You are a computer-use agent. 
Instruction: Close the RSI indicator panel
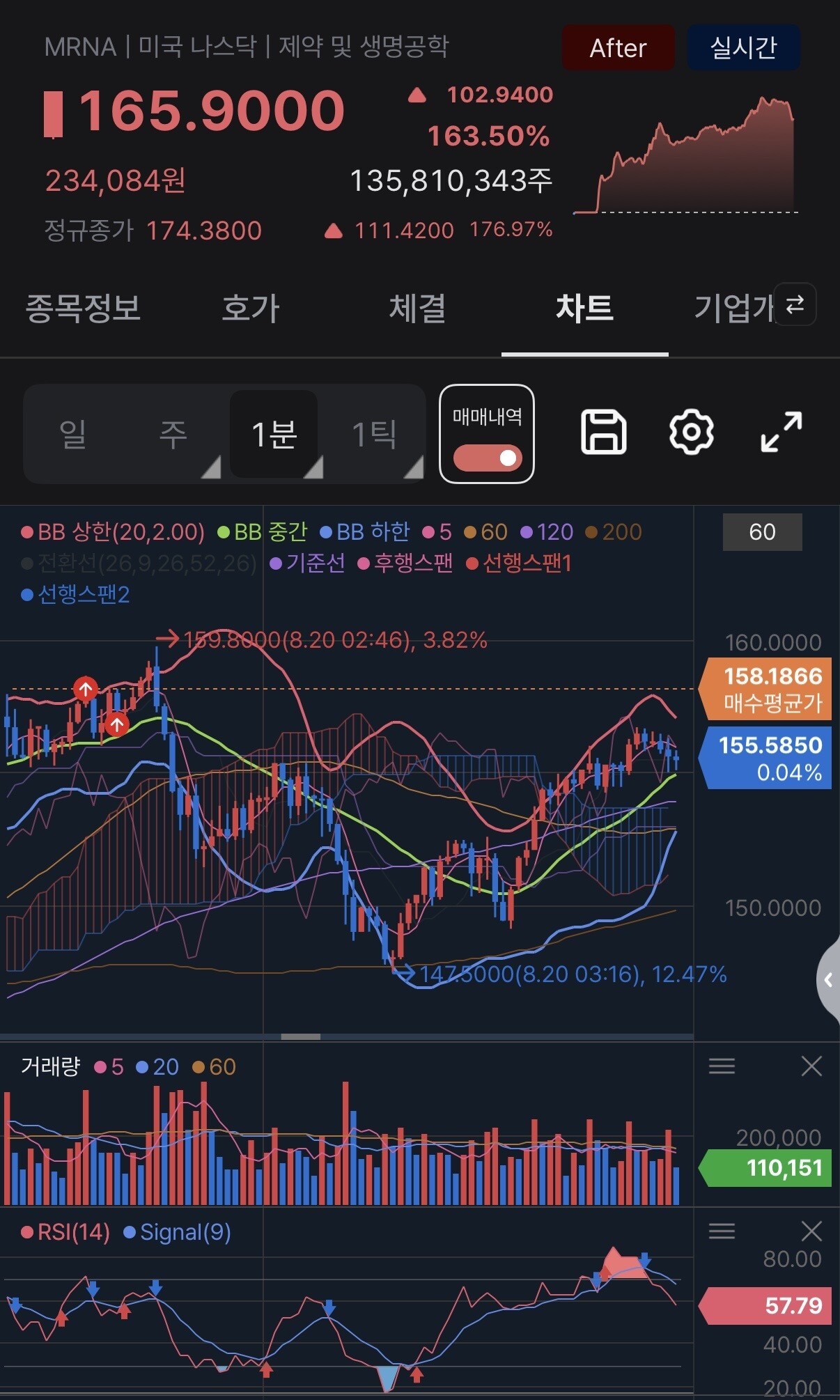[811, 1231]
